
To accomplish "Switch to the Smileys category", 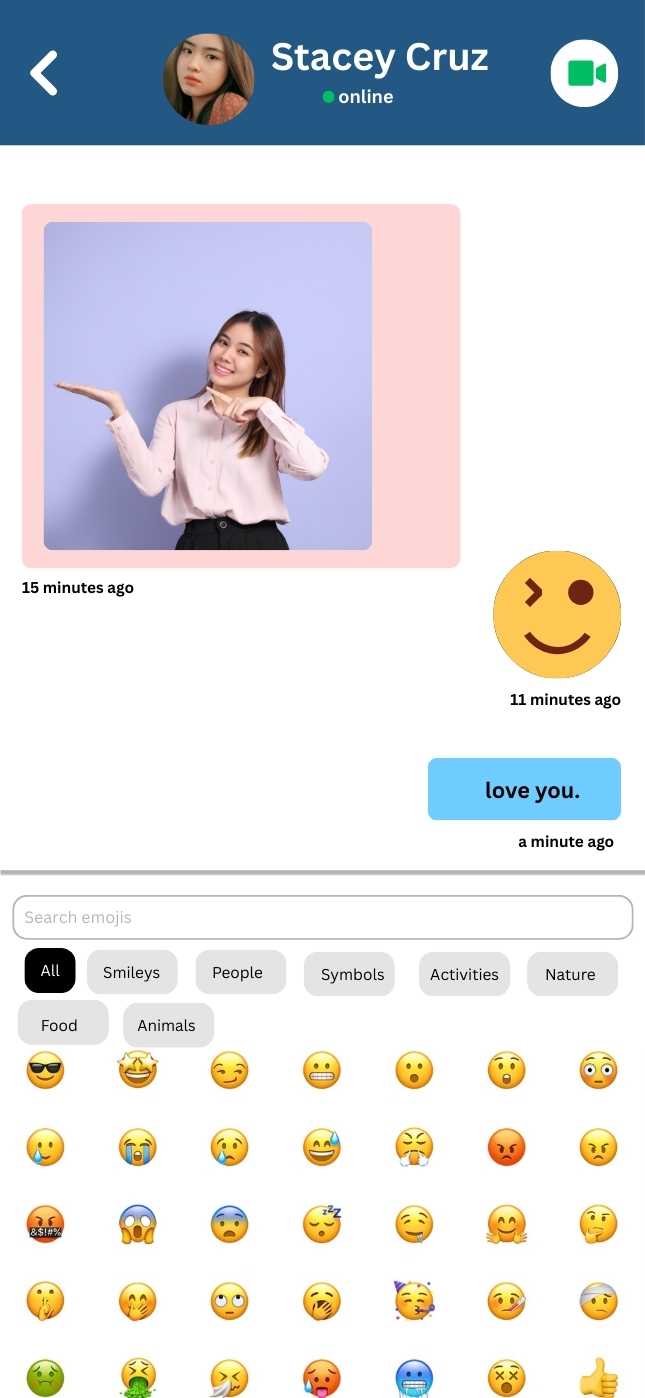I will [x=132, y=972].
